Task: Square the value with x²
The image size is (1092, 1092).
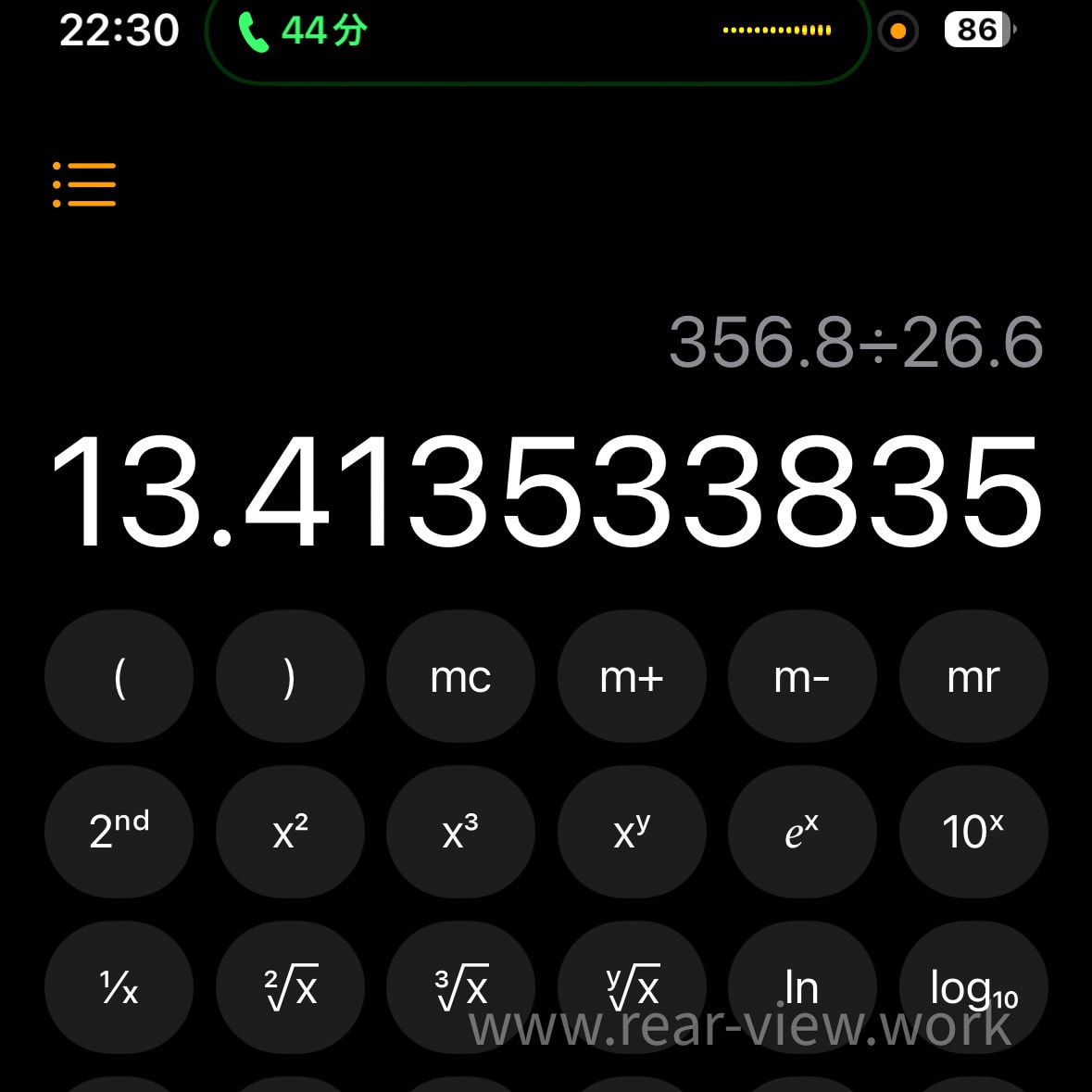Action: pos(290,831)
